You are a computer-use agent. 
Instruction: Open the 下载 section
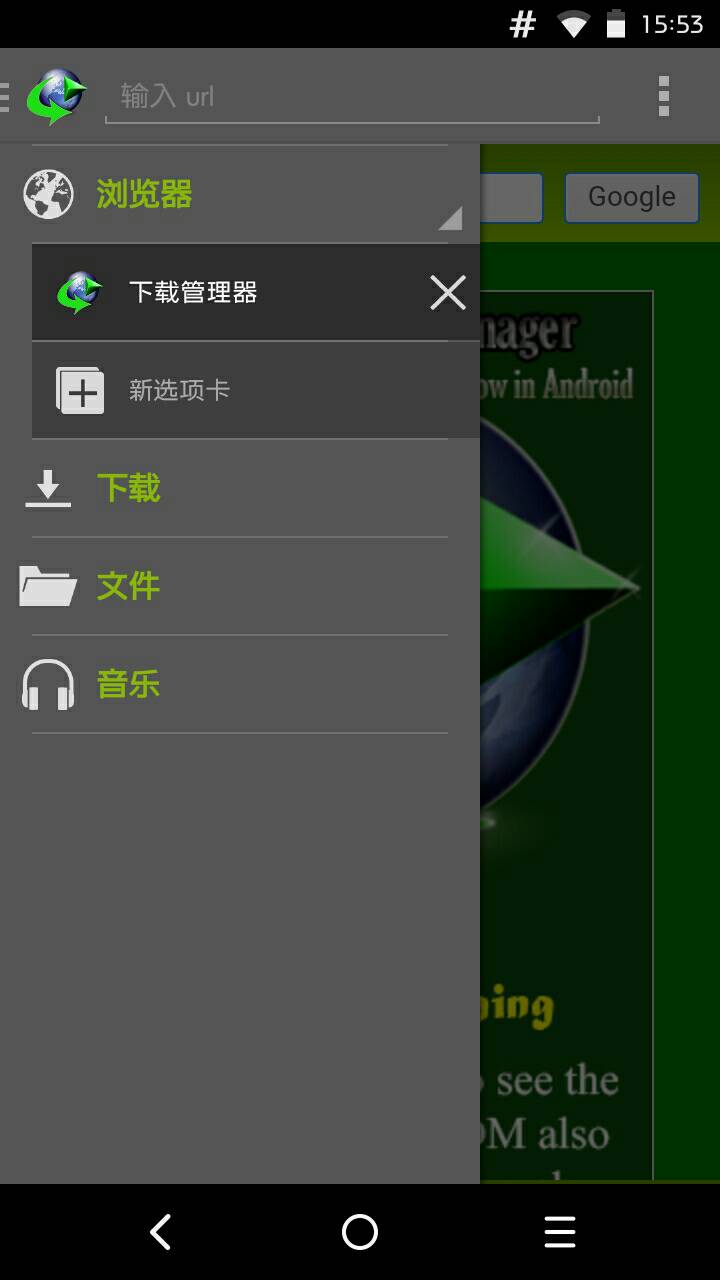pos(128,488)
